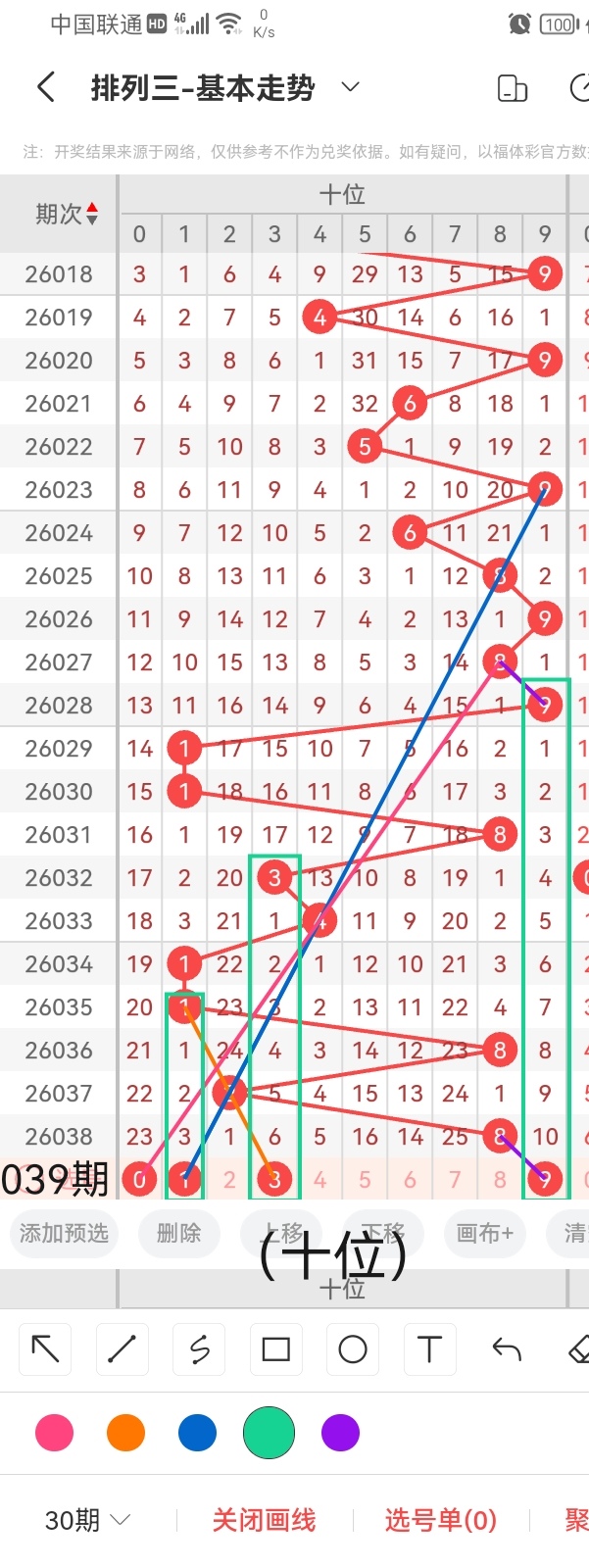Tap the 画布+ button
The image size is (589, 1568).
484,1233
